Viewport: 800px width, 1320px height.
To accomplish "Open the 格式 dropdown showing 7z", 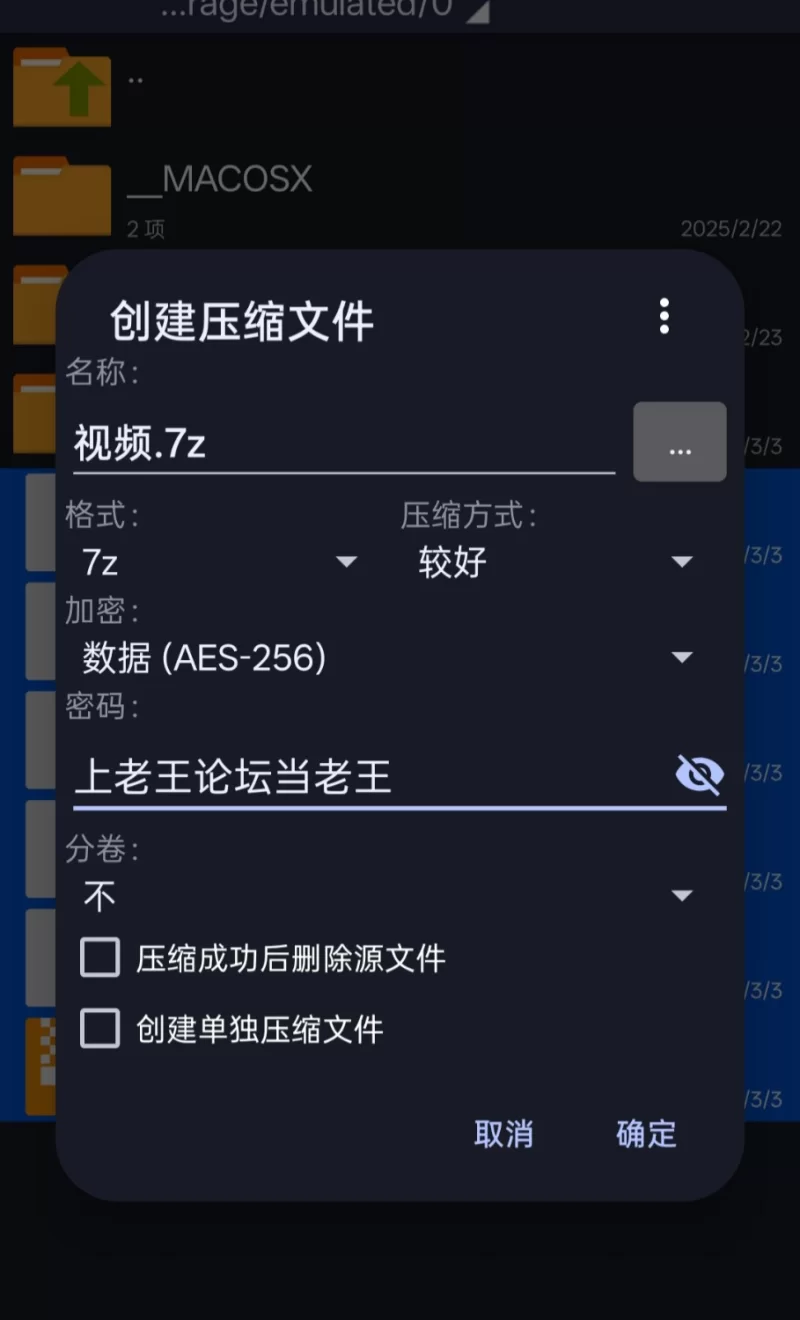I will pos(218,562).
